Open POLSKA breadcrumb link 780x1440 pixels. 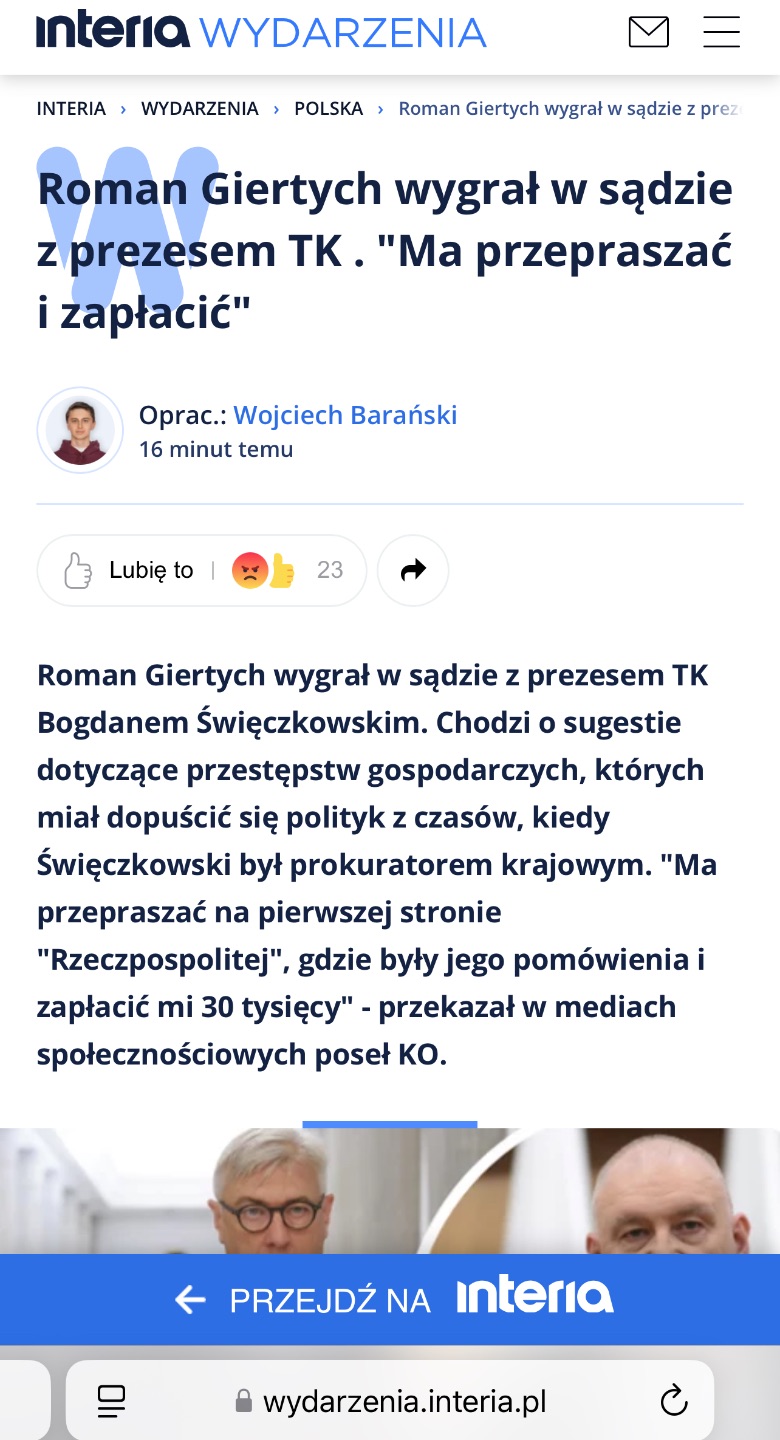(x=328, y=109)
